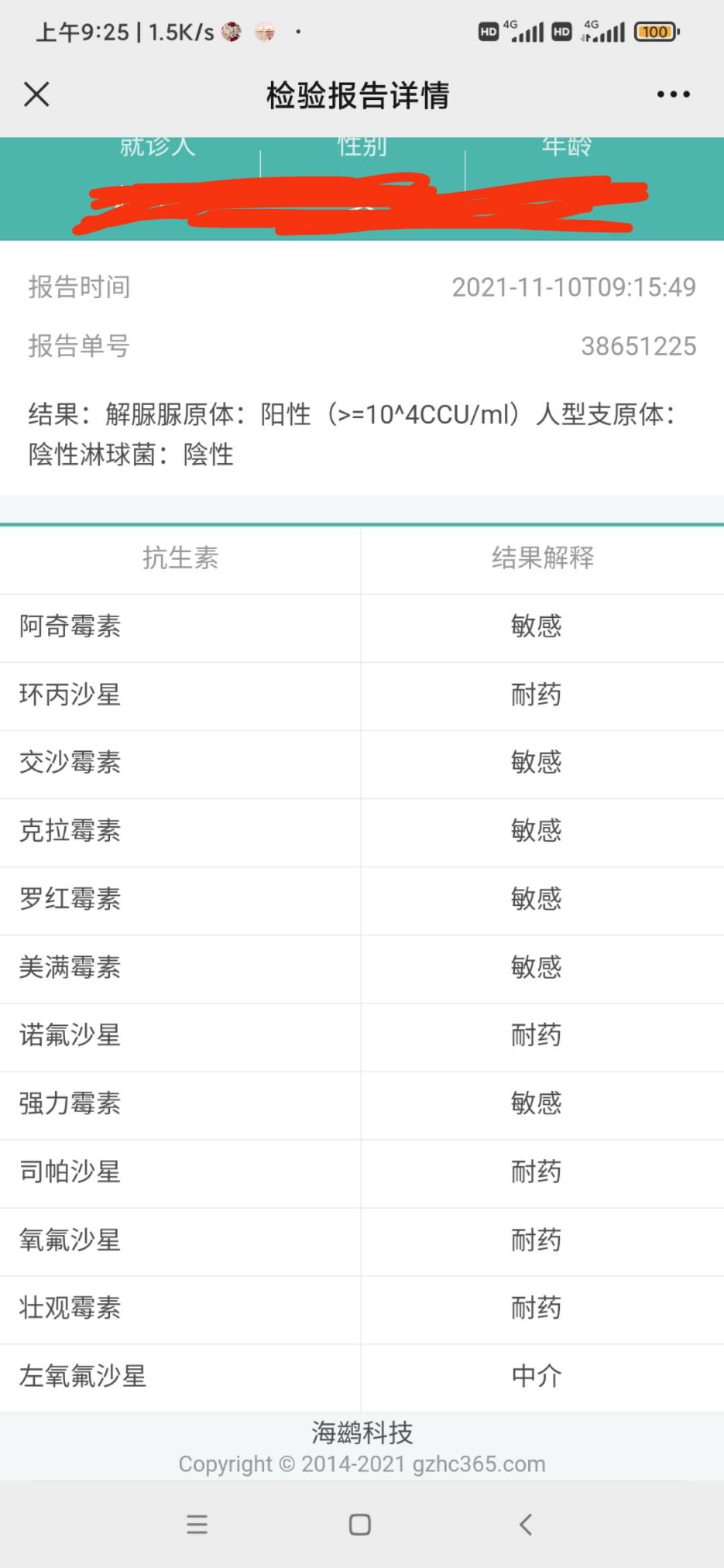Tap the system back button

pyautogui.click(x=526, y=1524)
